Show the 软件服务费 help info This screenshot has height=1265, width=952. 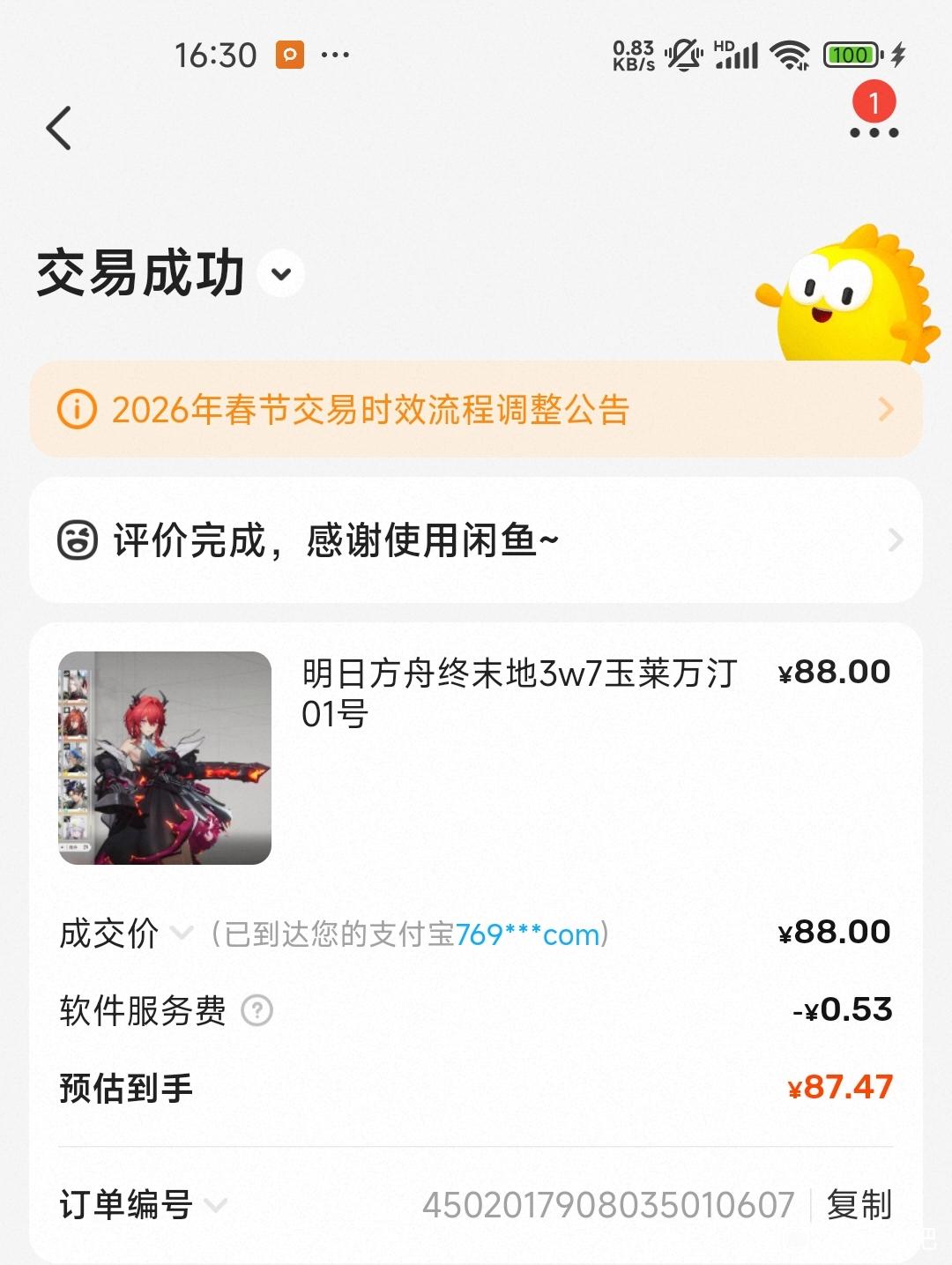pos(257,1010)
